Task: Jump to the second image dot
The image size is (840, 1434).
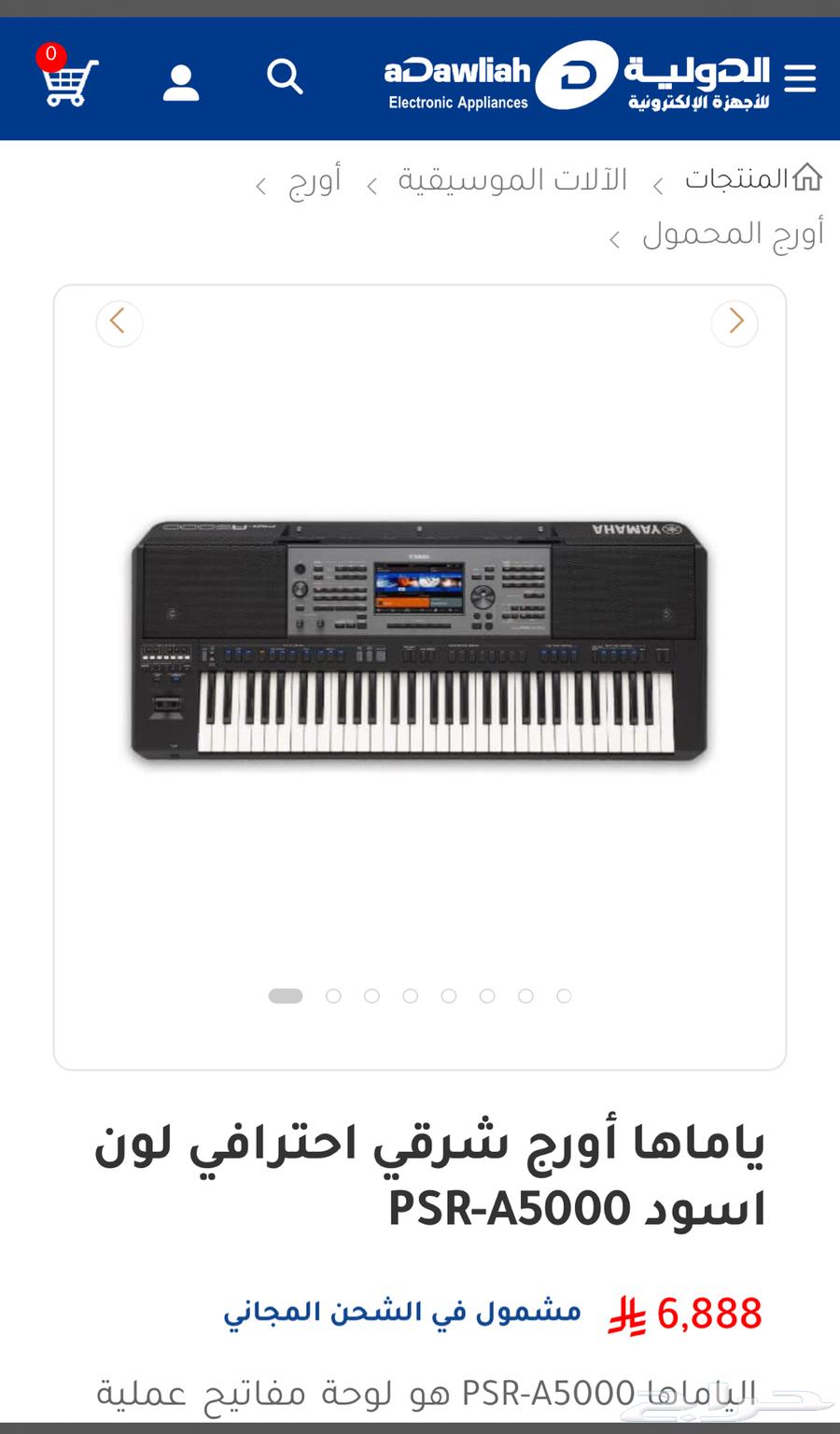Action: [x=333, y=996]
